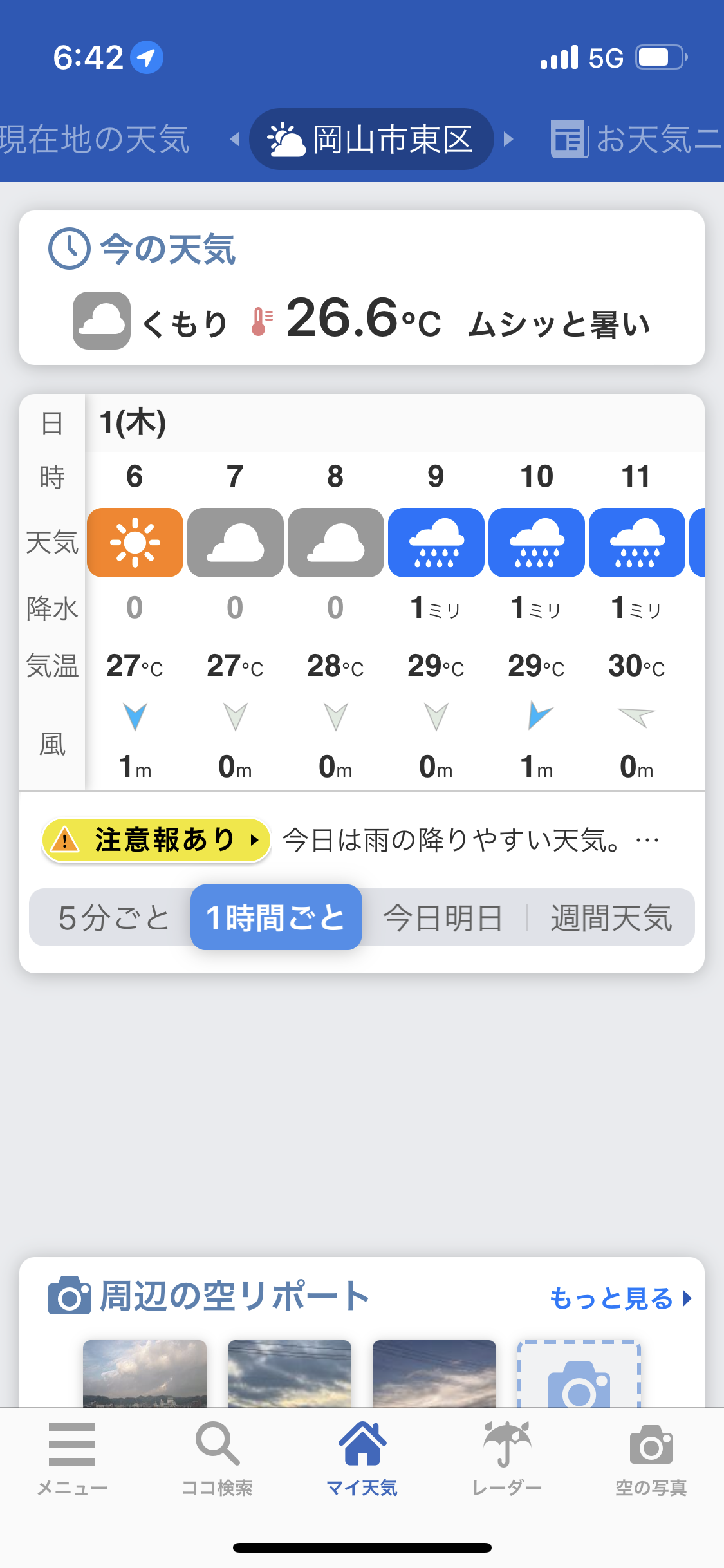Add a sky photo via the dashed camera tile

click(x=579, y=1374)
